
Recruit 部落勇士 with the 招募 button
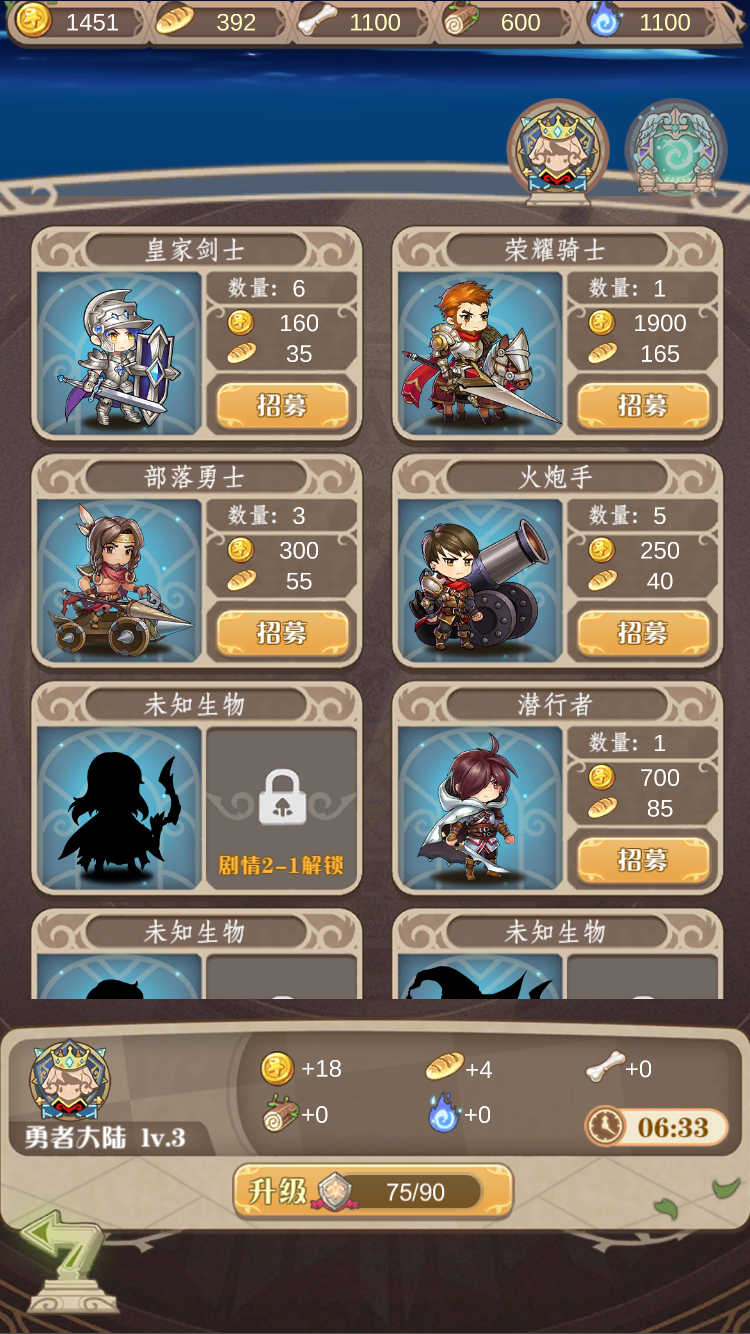pos(282,632)
